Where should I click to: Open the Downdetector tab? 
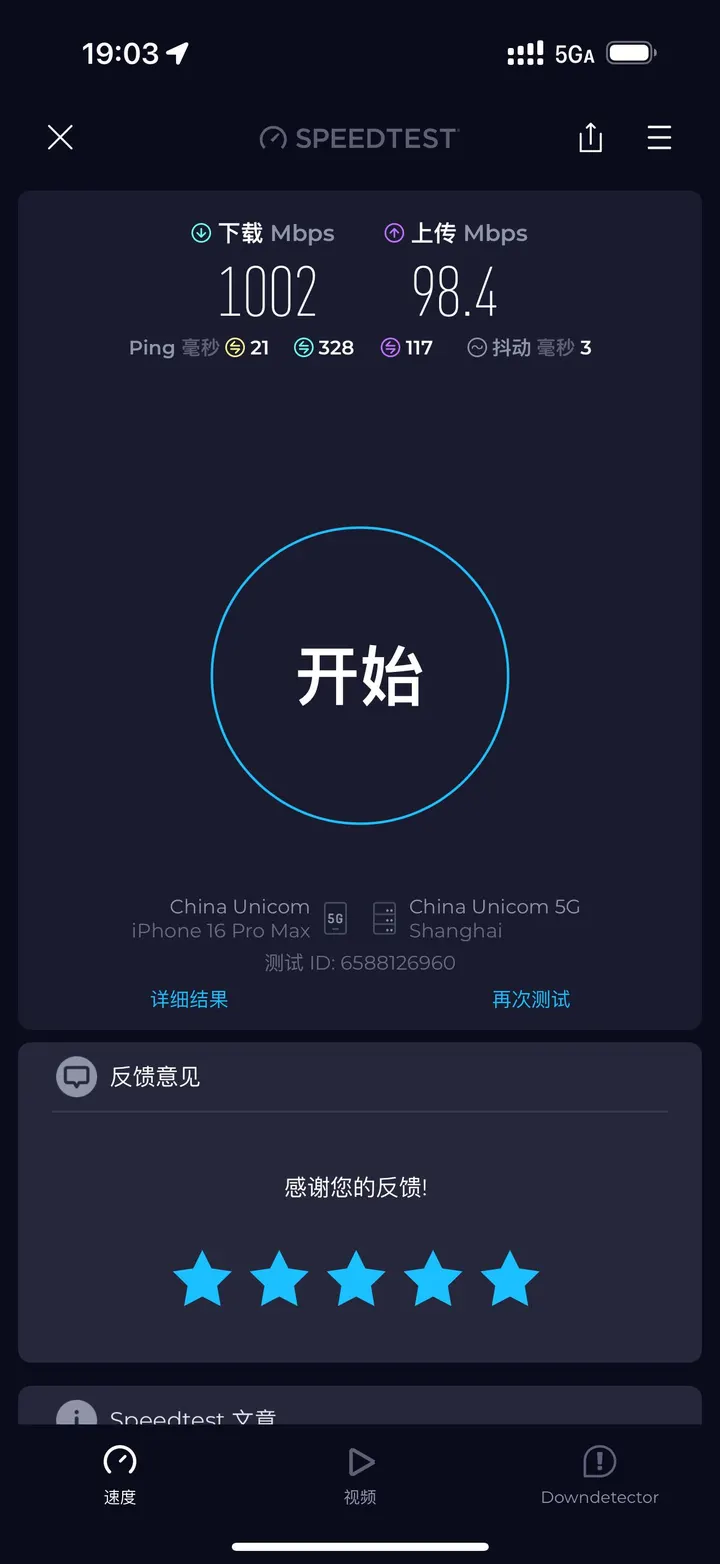tap(600, 1474)
